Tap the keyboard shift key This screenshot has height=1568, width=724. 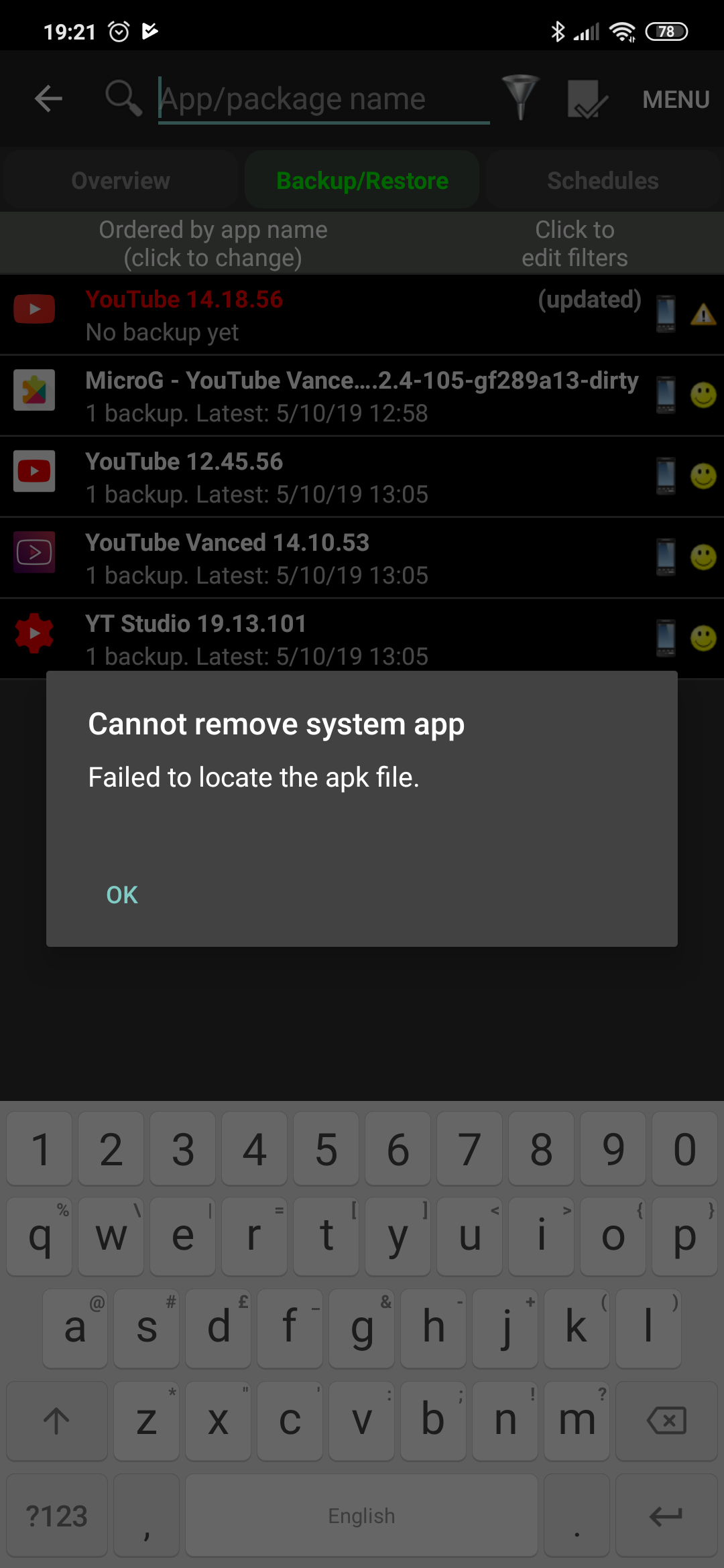57,1421
